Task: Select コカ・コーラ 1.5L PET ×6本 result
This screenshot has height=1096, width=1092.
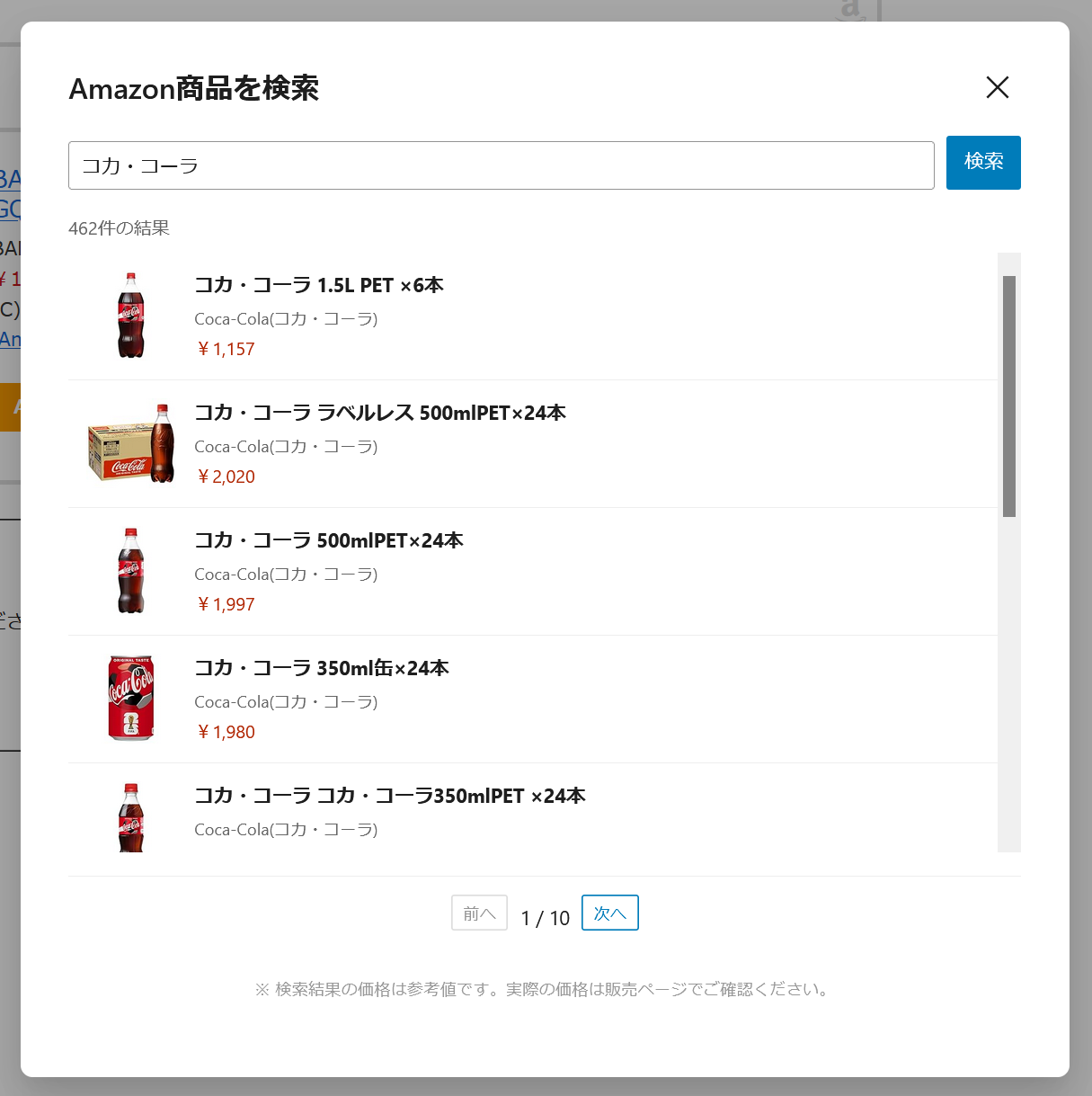Action: 319,286
